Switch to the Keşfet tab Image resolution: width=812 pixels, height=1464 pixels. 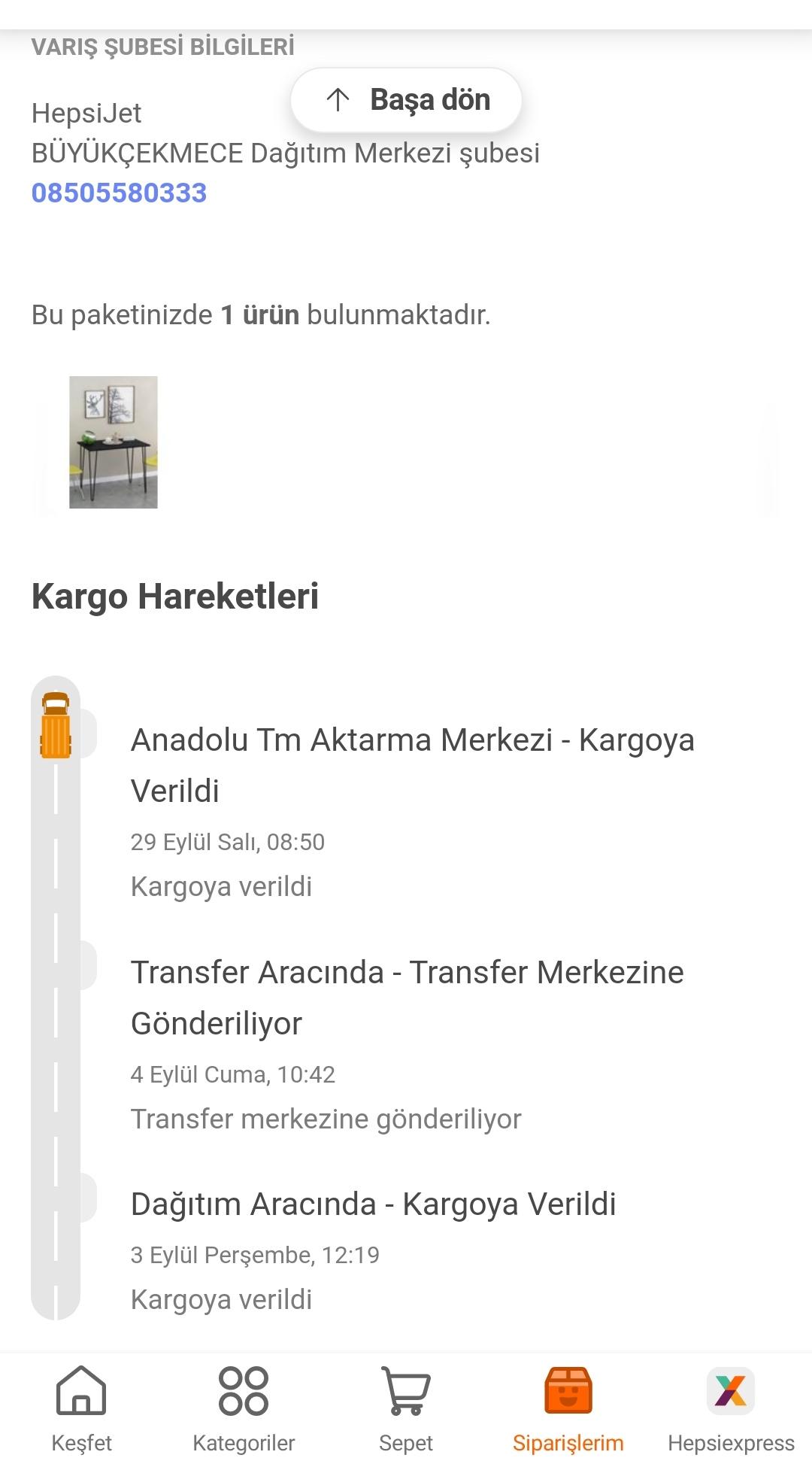click(x=81, y=1408)
